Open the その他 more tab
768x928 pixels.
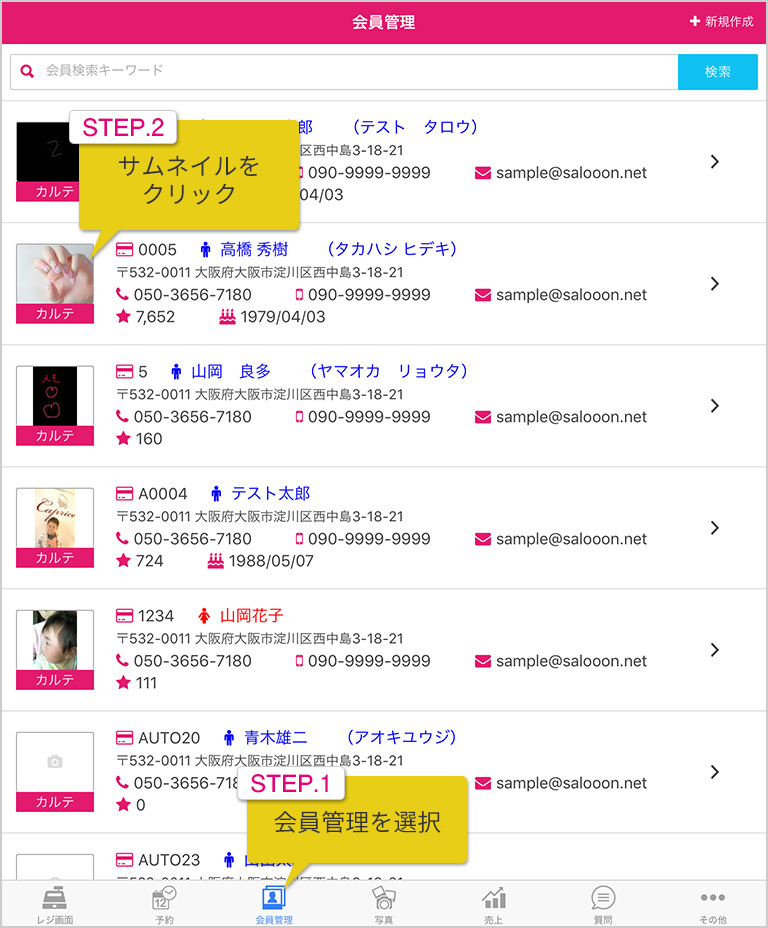click(x=713, y=905)
